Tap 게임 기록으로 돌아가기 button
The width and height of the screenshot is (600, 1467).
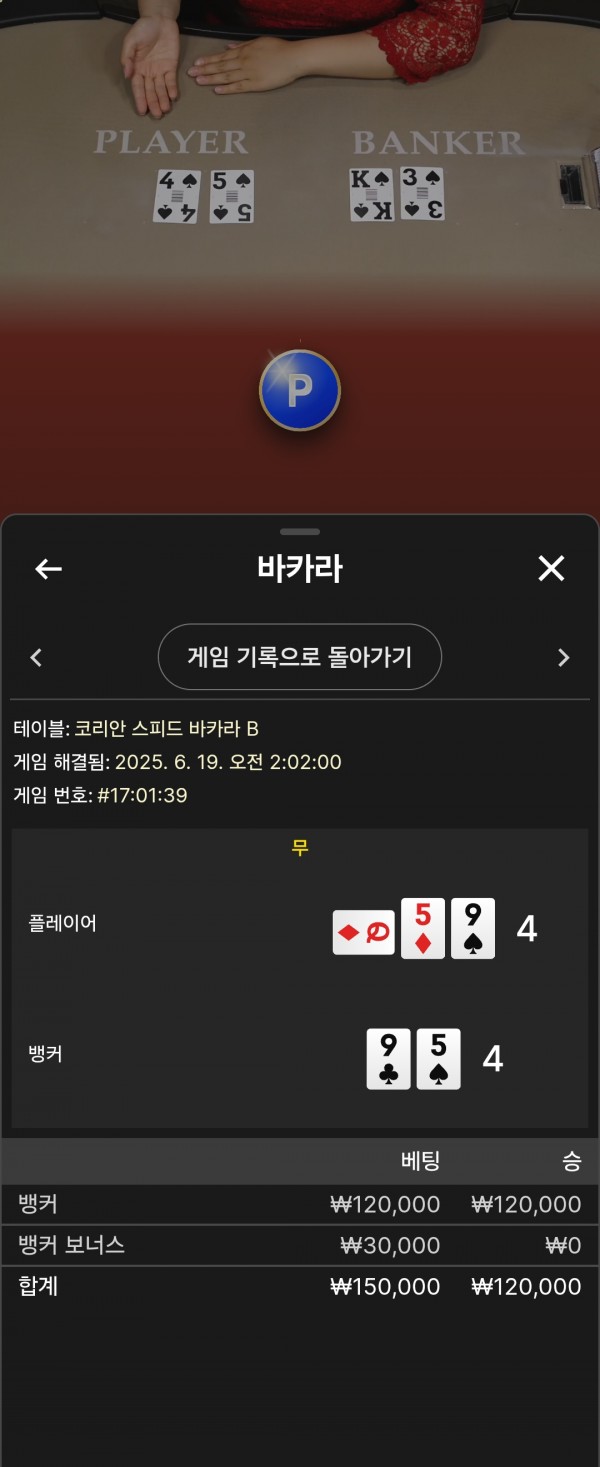299,657
